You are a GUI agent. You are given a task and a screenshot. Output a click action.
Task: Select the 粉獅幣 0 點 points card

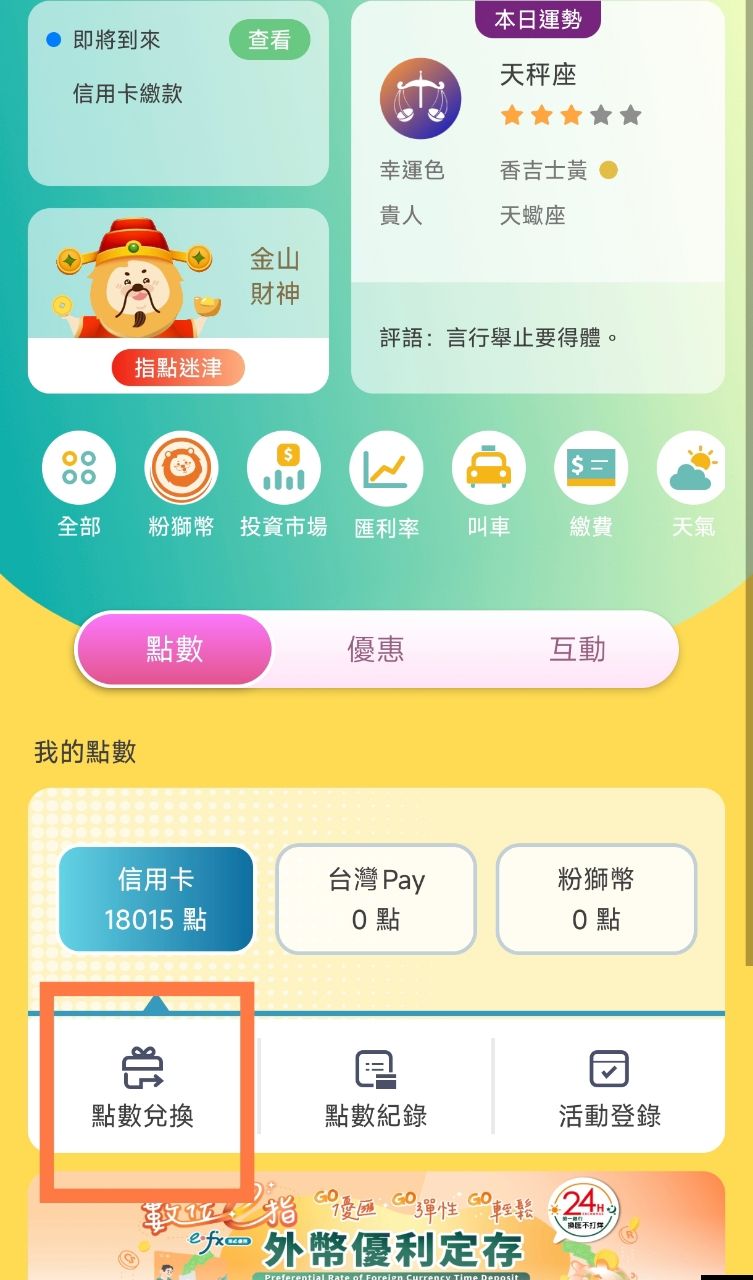coord(596,899)
